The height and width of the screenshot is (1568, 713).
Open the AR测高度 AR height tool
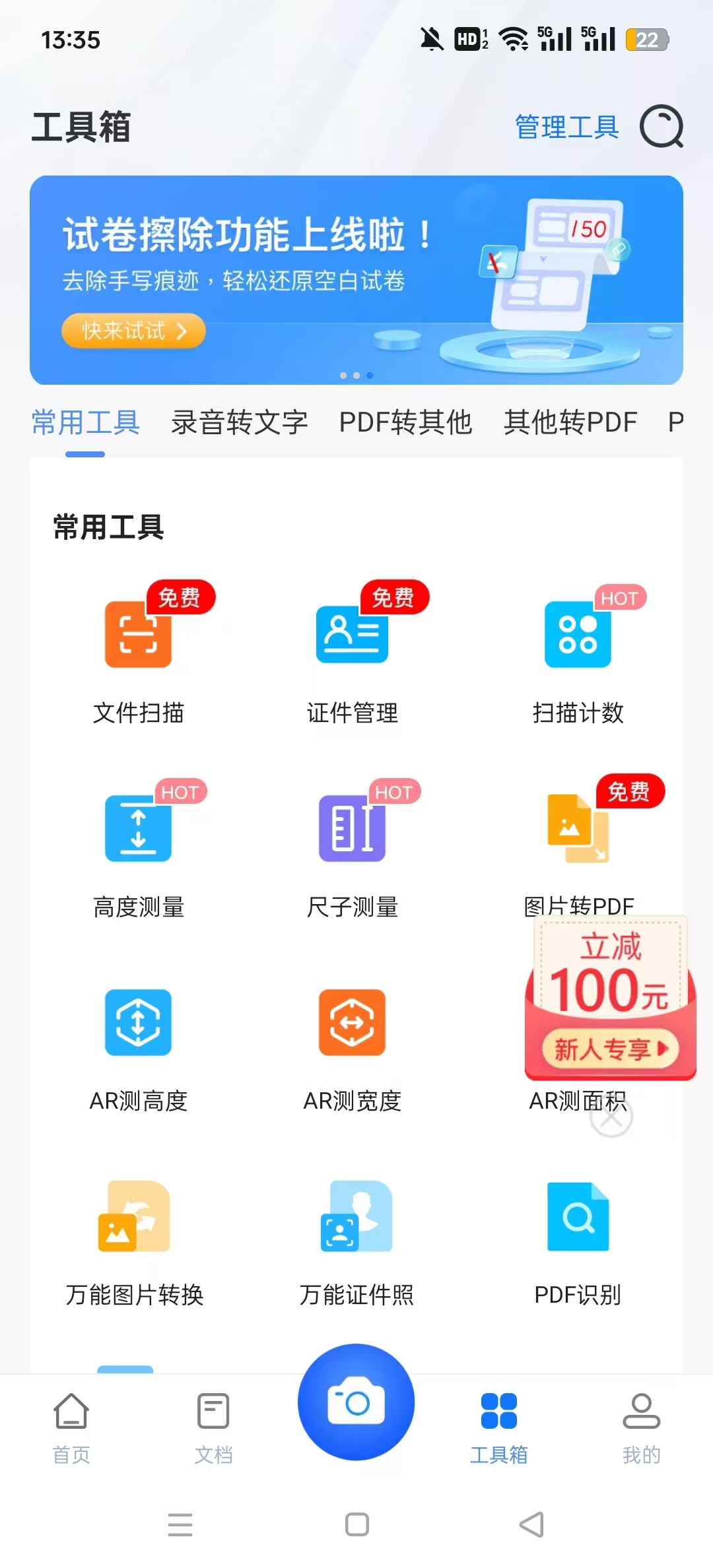pos(138,1049)
